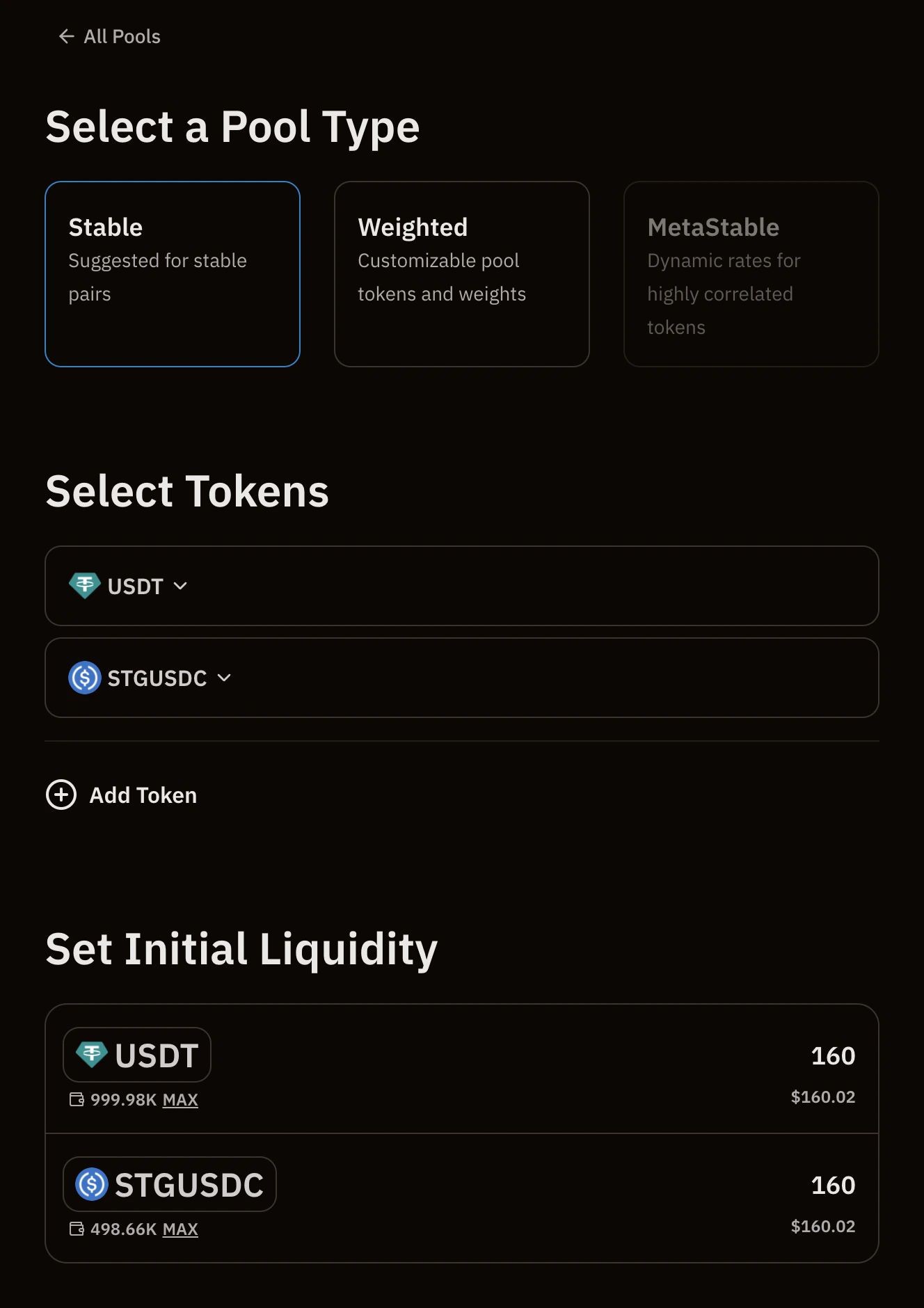Click the wallet icon near 999.98K balance
924x1308 pixels.
(77, 1100)
